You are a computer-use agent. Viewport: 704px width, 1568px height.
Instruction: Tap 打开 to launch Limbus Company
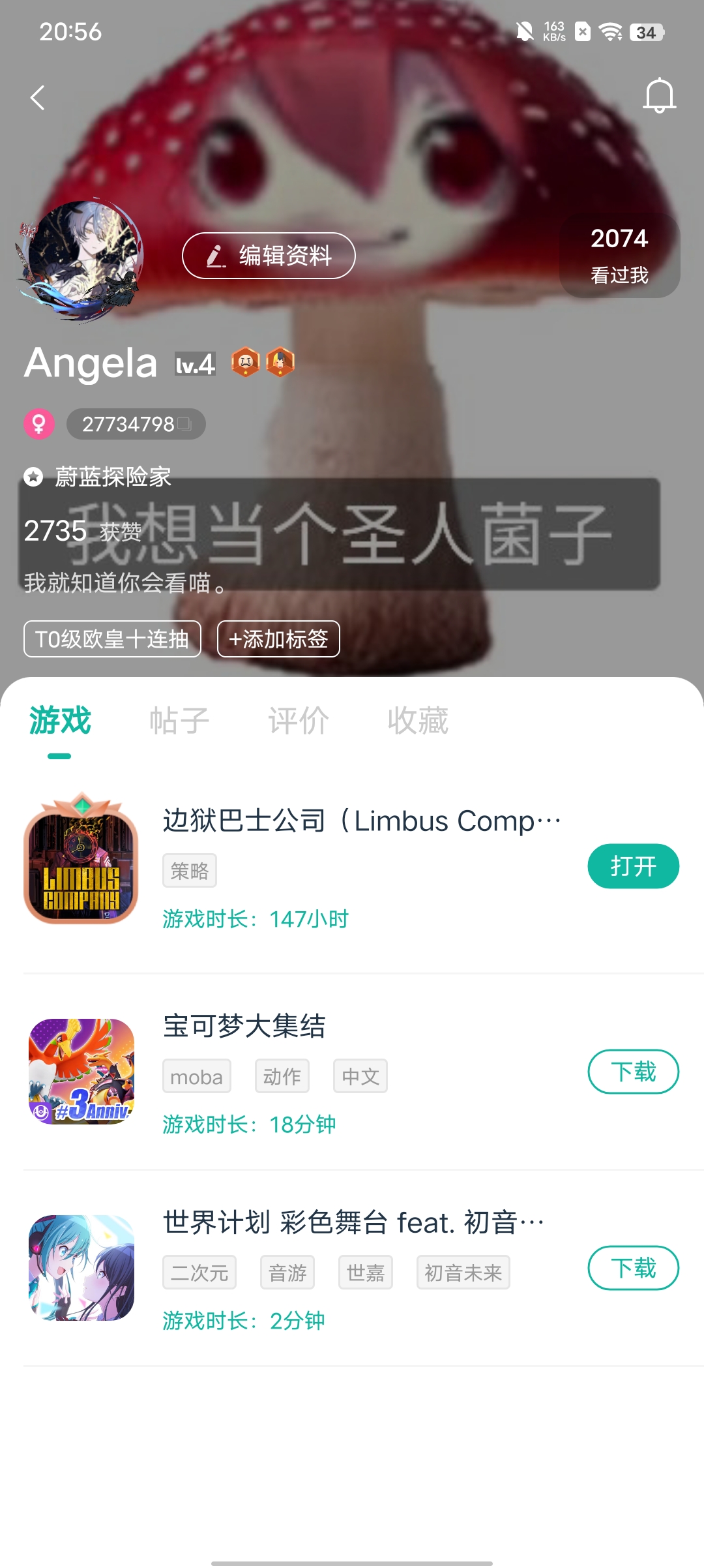(x=633, y=867)
